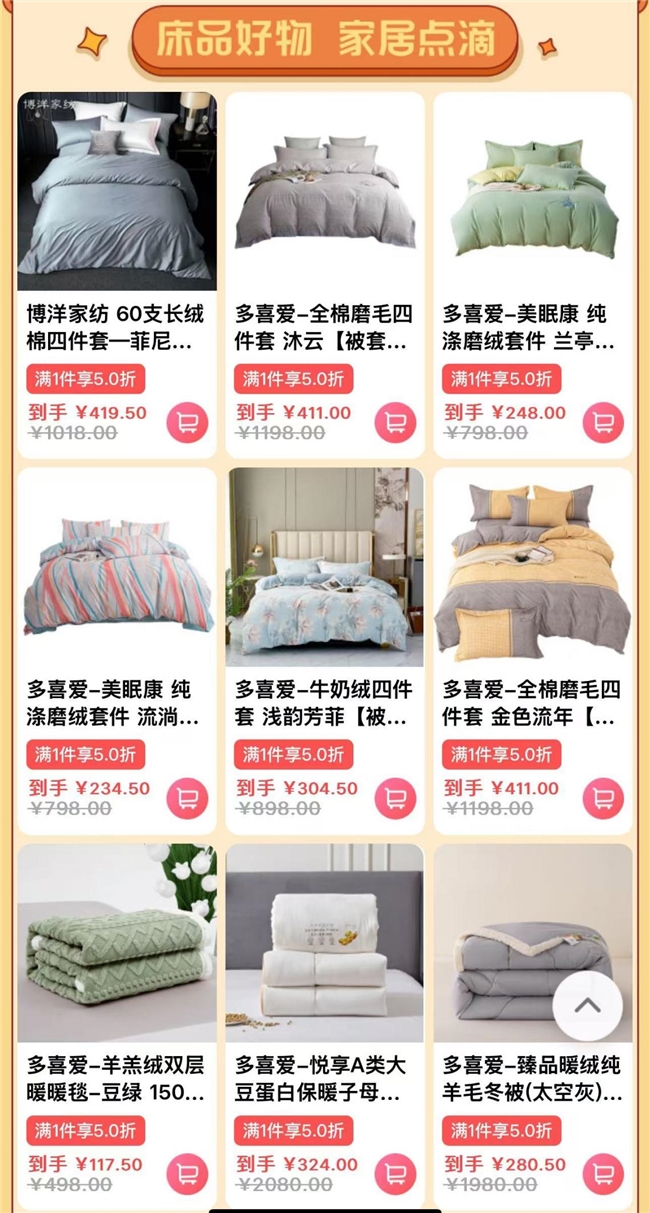Open 多喜爱 全棉磨毛四件套 沐云 product
The image size is (650, 1213).
324,192
